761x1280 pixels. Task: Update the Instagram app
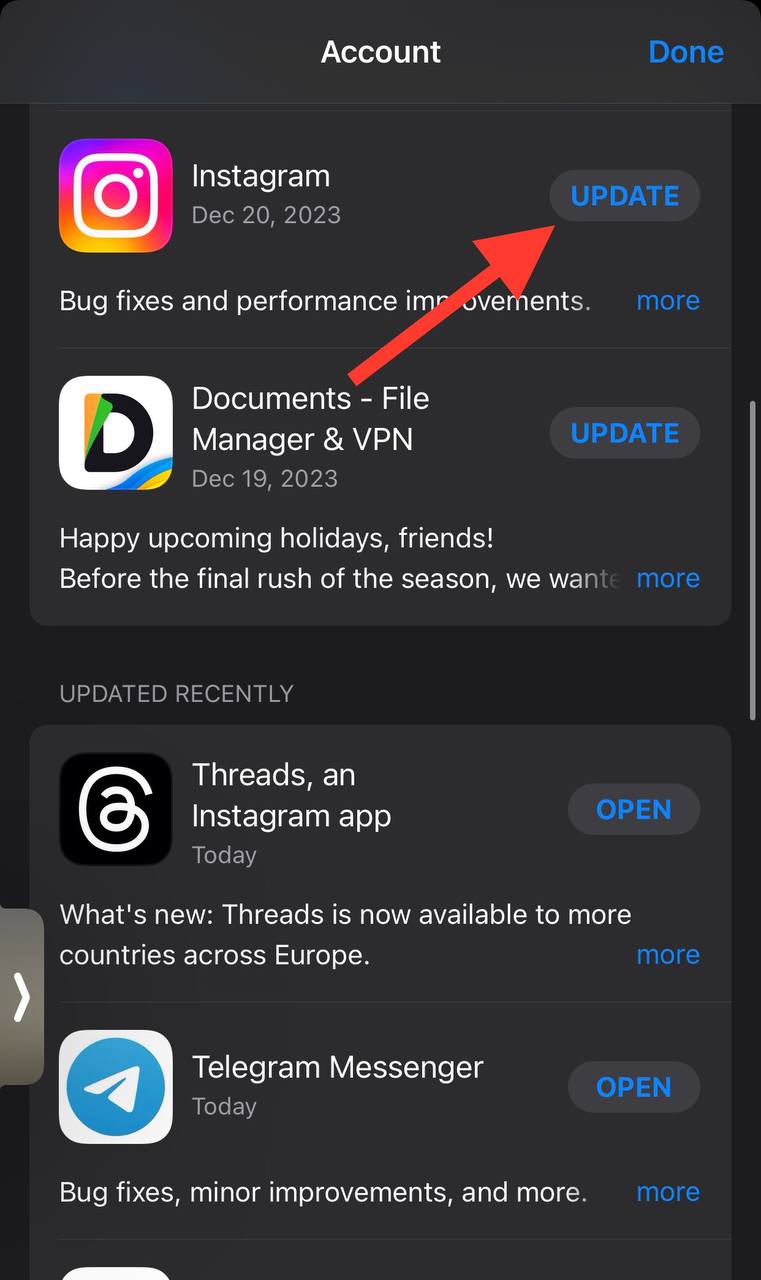click(x=624, y=195)
